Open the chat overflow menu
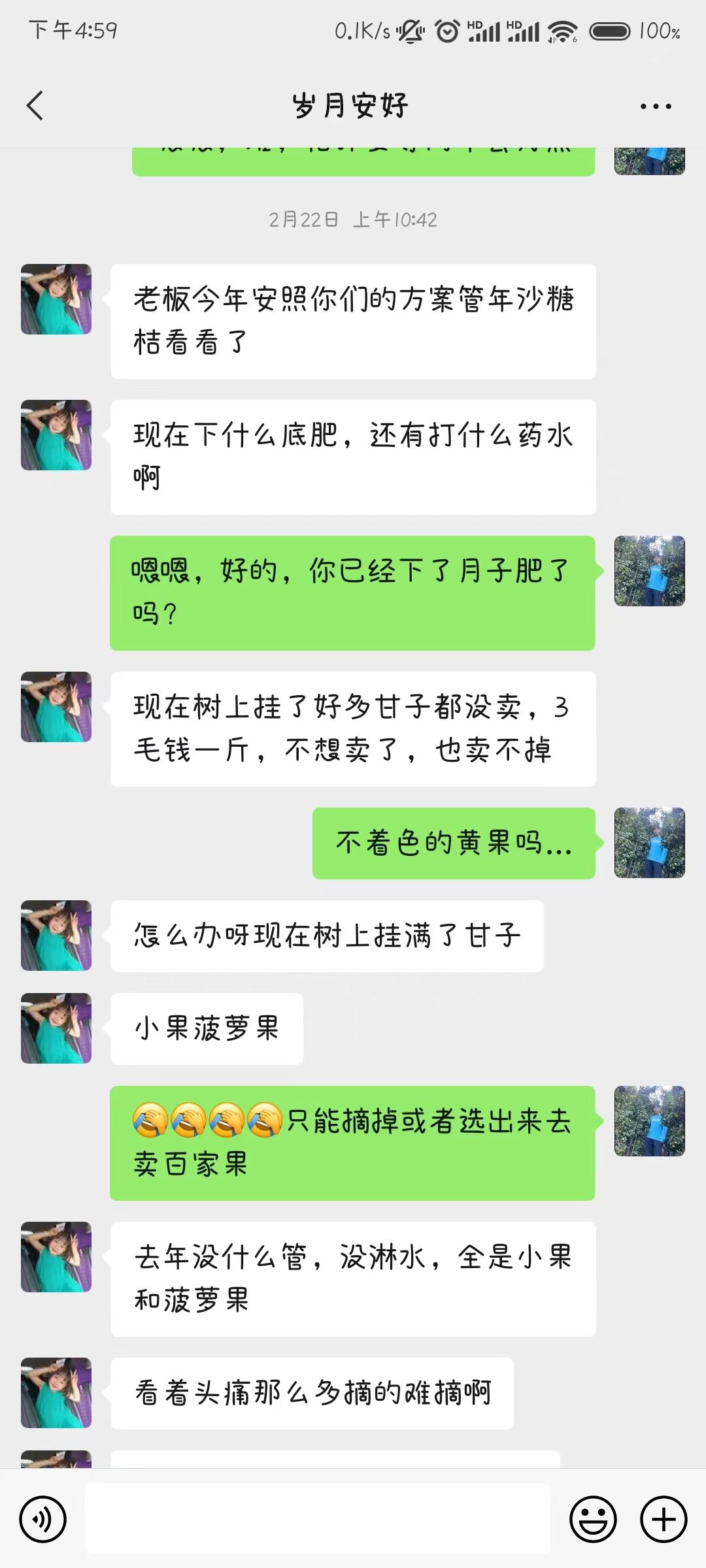Viewport: 706px width, 1568px height. tap(656, 106)
